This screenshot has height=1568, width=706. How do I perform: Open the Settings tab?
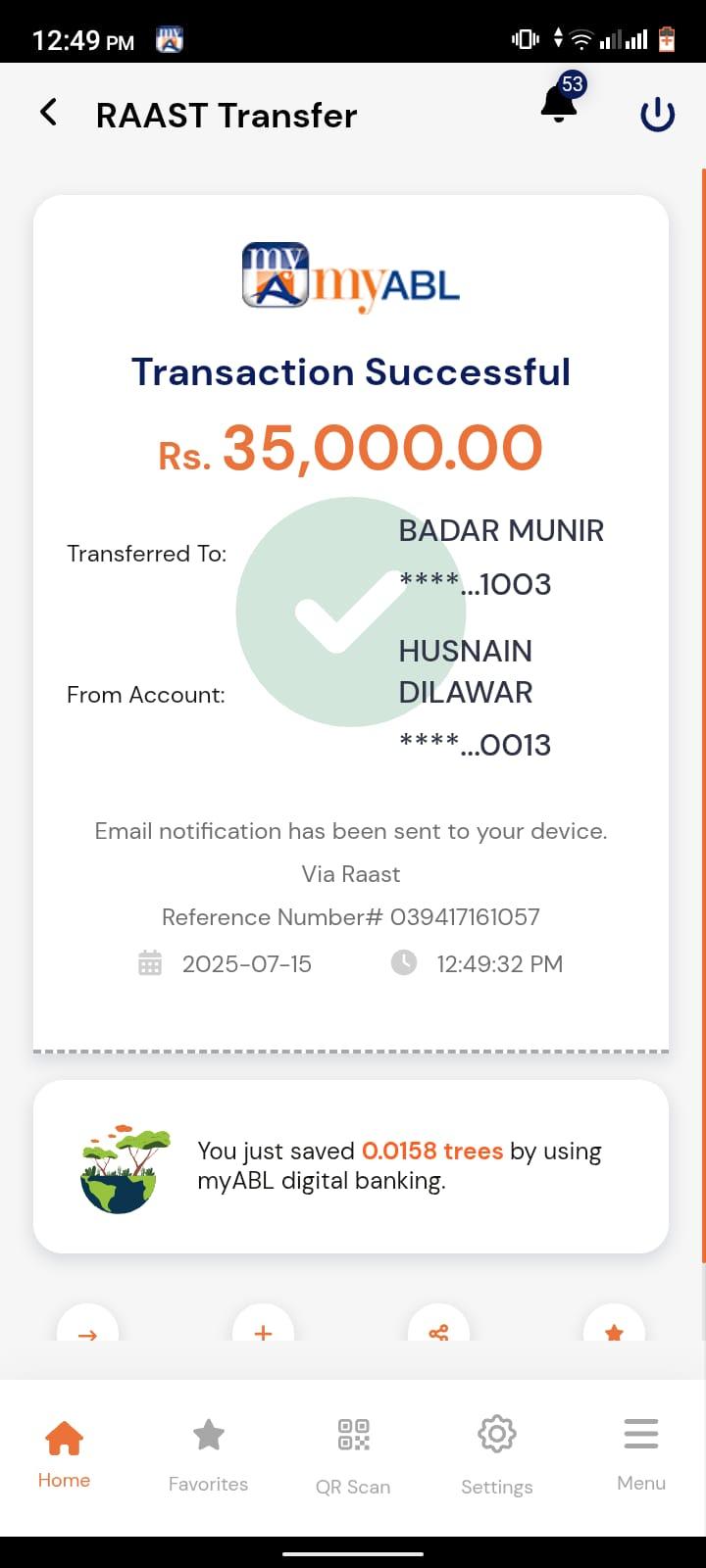(497, 1454)
